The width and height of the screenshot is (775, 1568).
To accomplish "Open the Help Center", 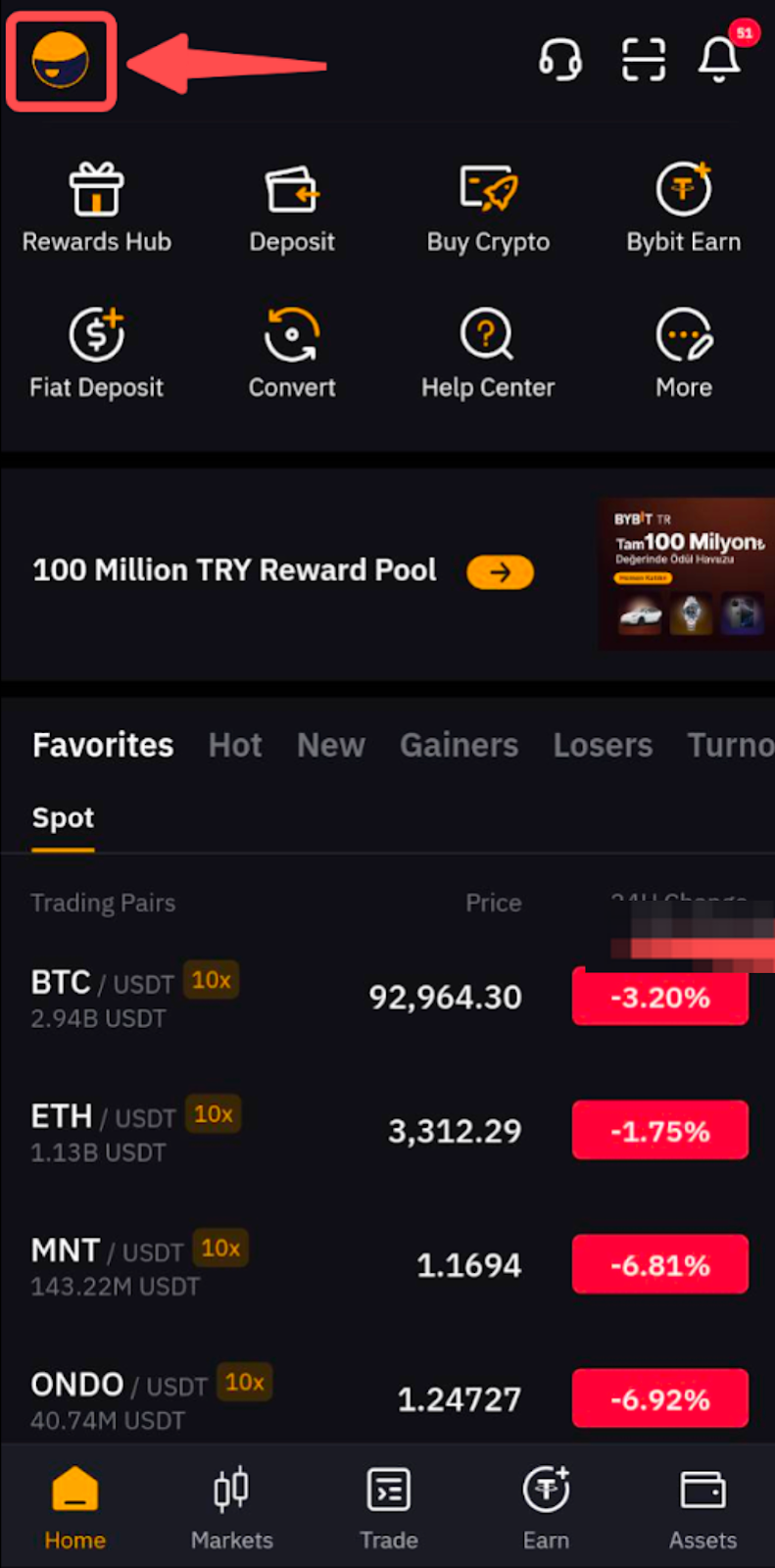I will pyautogui.click(x=488, y=354).
